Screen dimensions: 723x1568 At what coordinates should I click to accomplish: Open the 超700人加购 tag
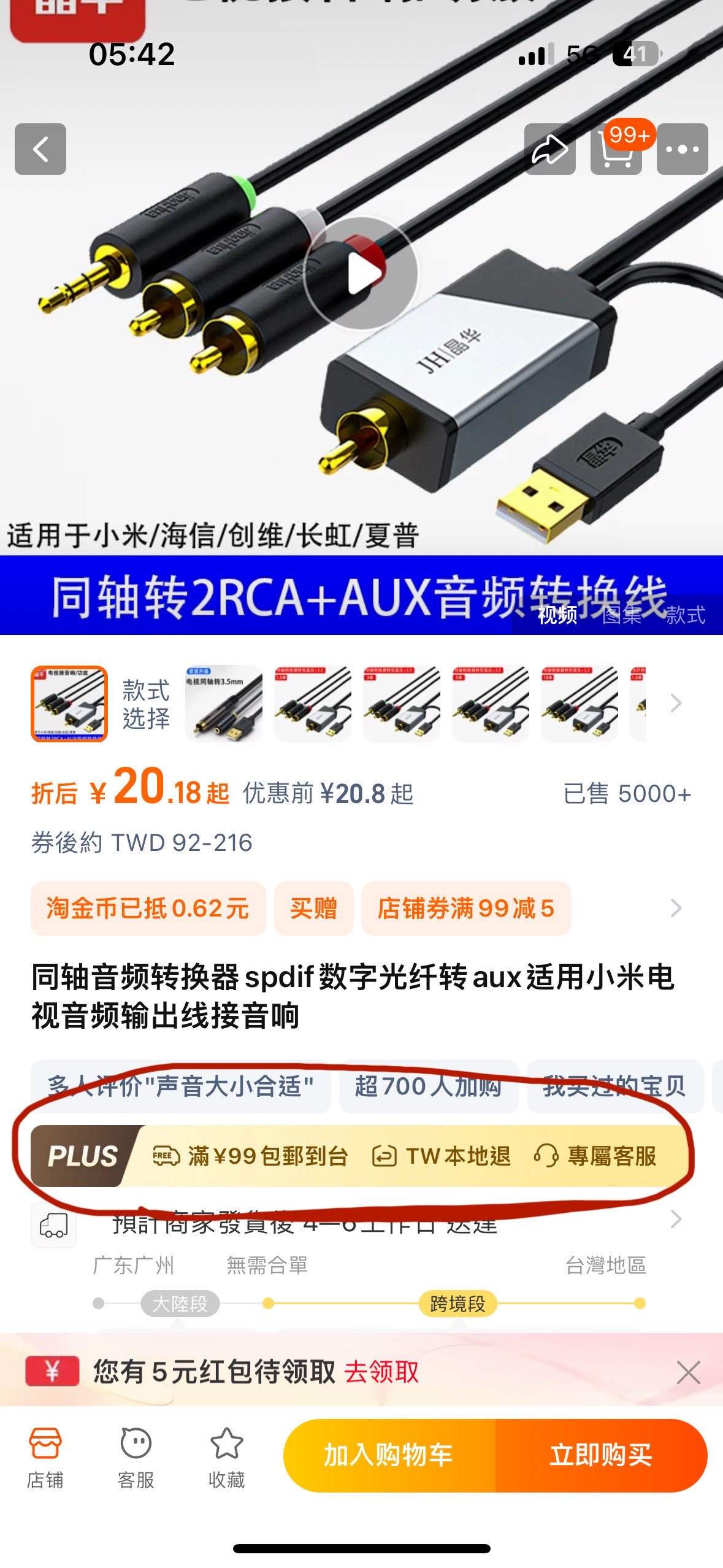point(428,1086)
